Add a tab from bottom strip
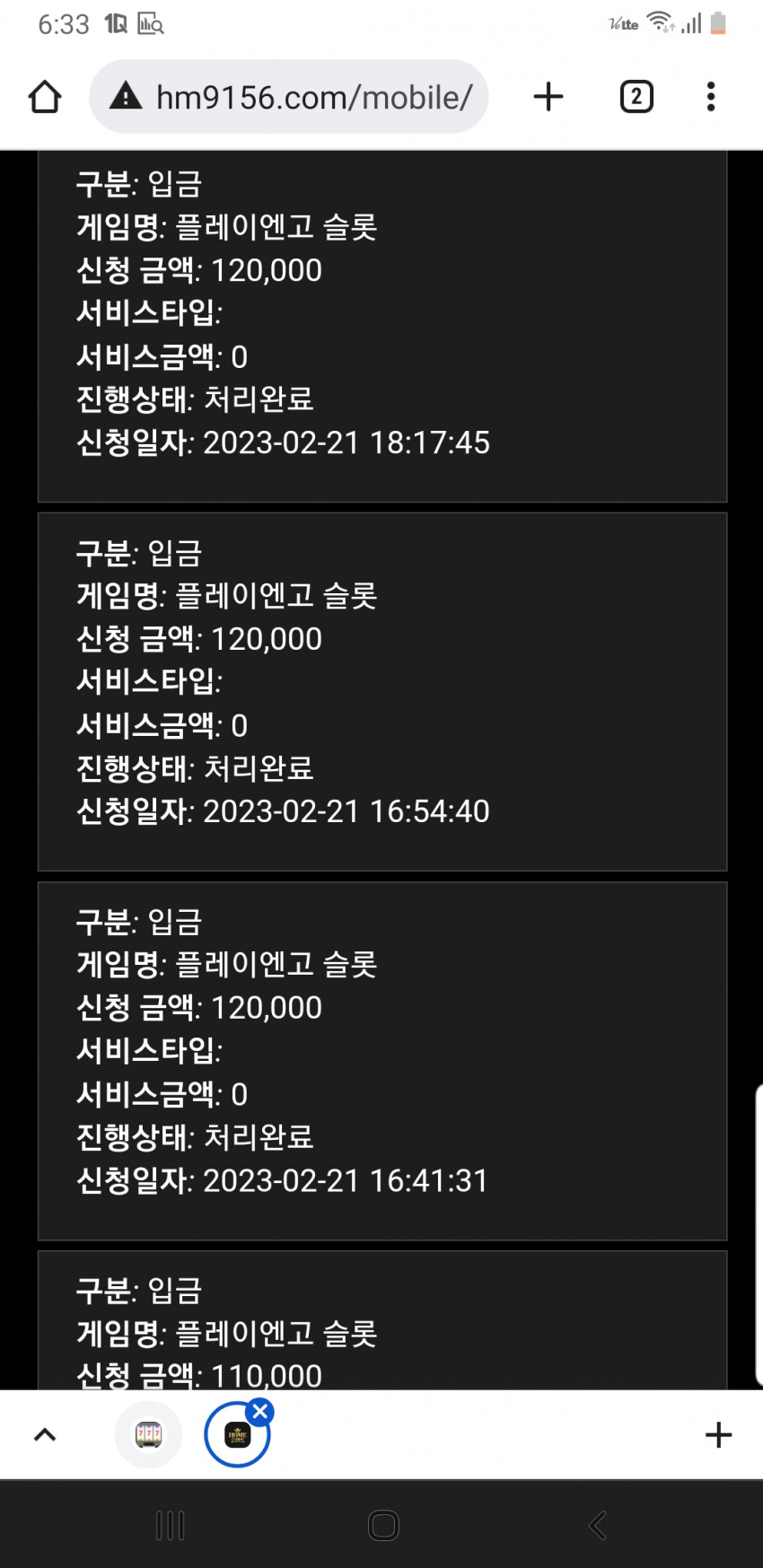 tap(718, 1434)
